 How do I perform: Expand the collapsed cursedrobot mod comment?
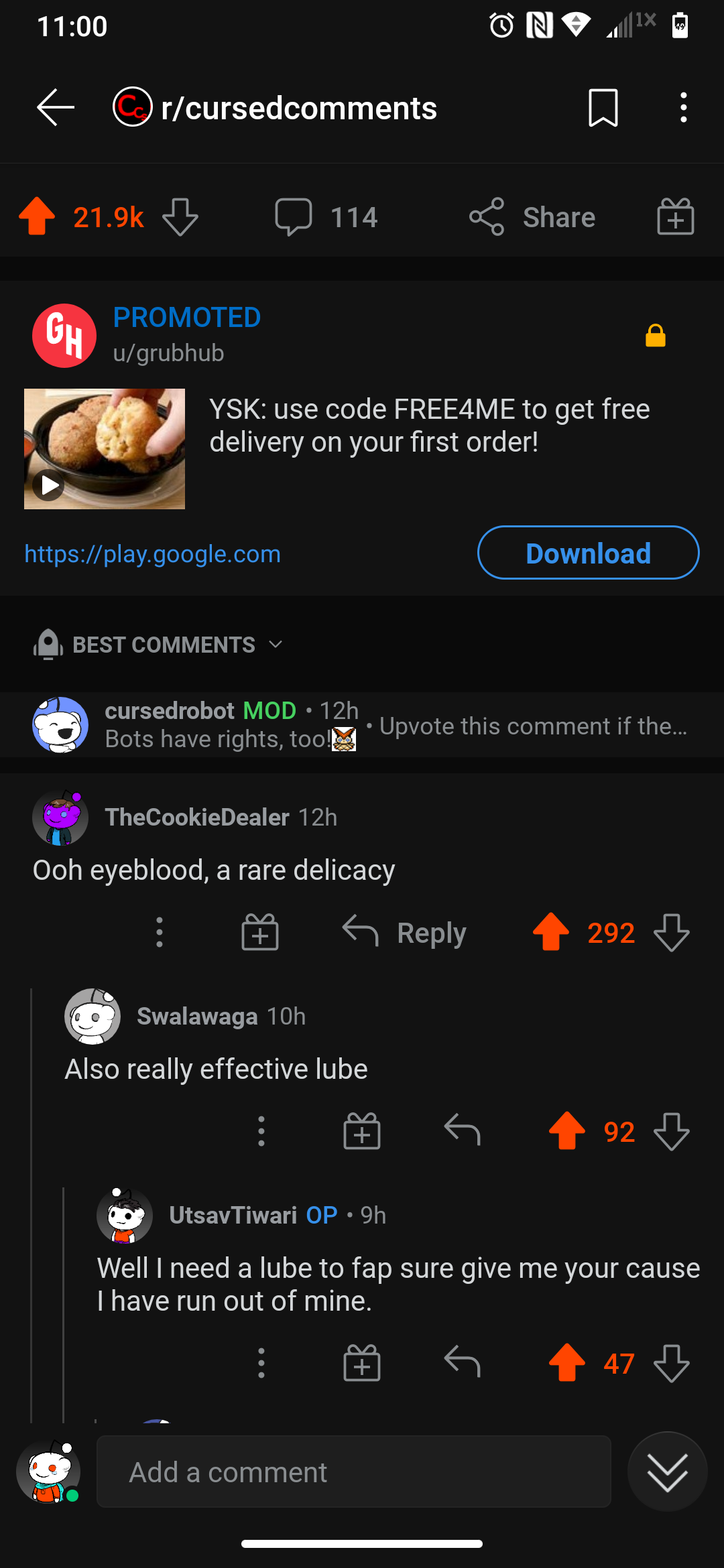[362, 725]
